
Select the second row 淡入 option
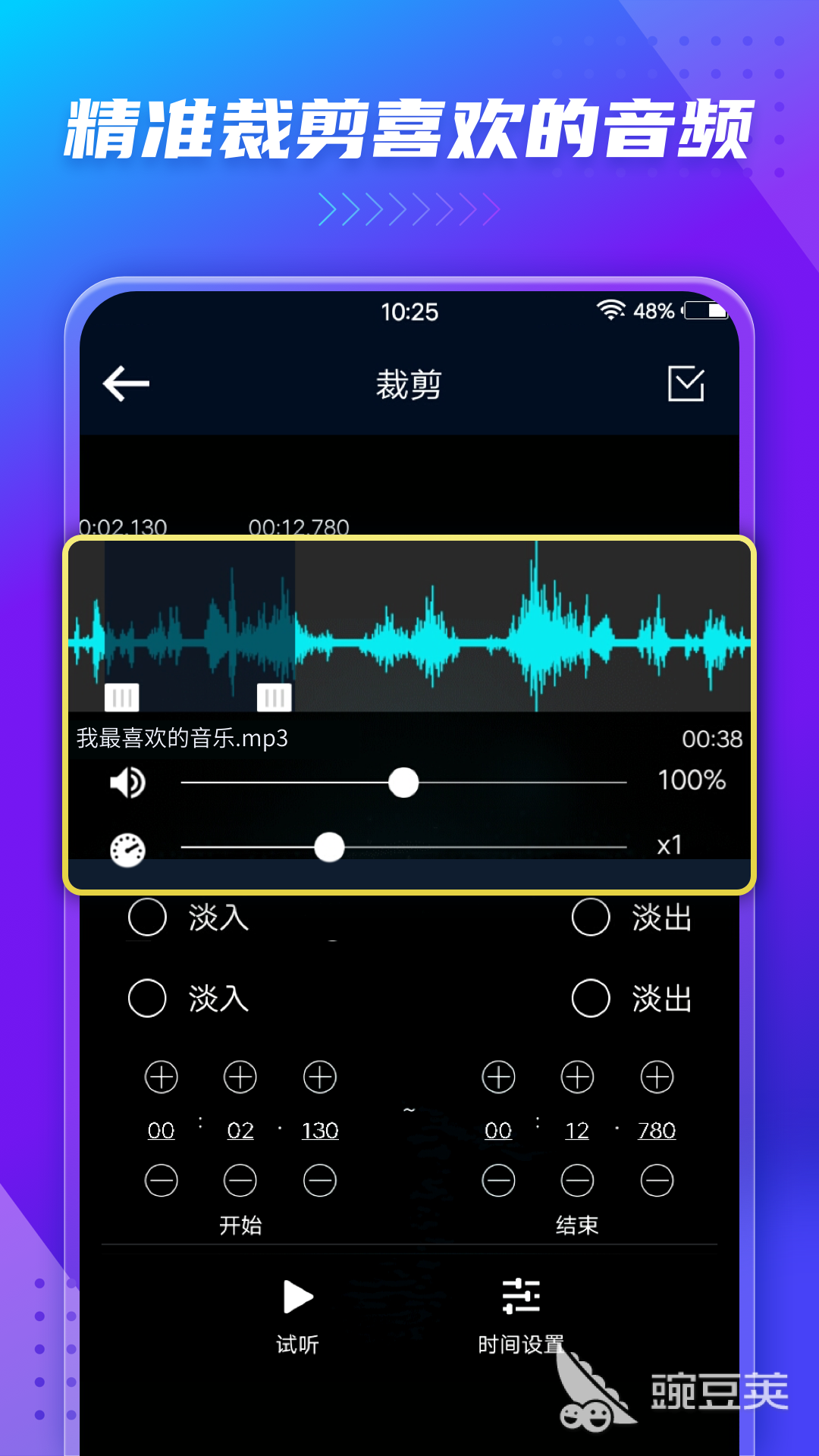pyautogui.click(x=149, y=999)
